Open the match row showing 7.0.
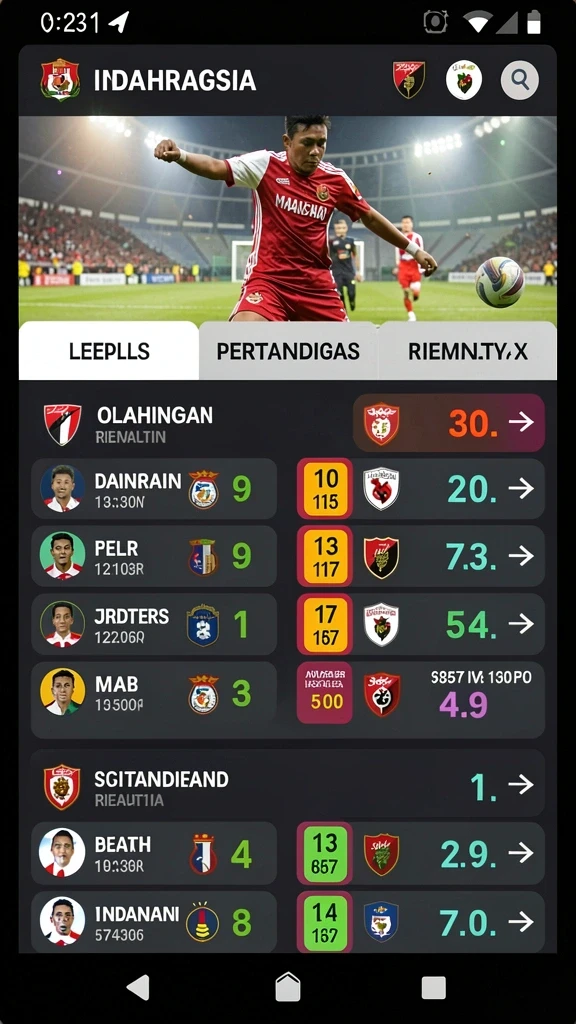This screenshot has height=1024, width=576. tap(421, 922)
